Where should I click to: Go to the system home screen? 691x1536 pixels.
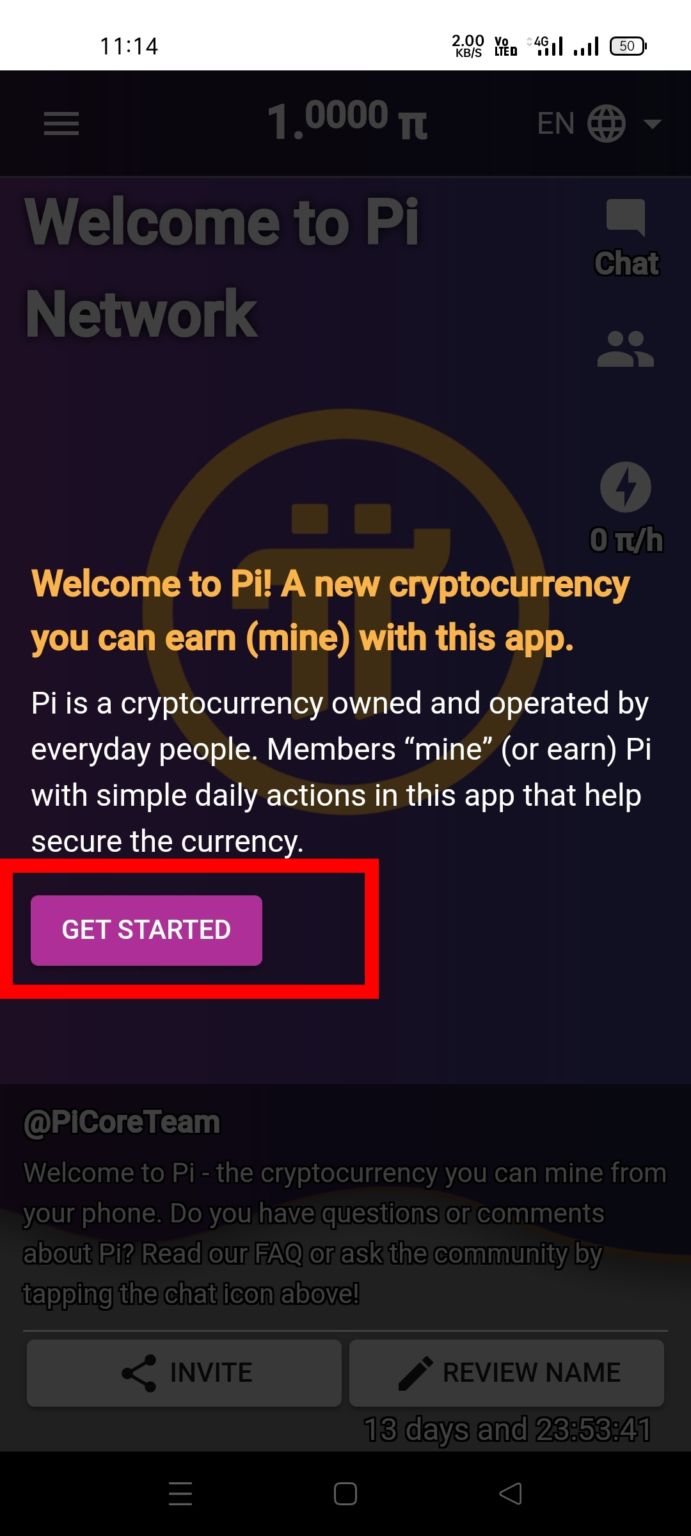pos(345,1494)
